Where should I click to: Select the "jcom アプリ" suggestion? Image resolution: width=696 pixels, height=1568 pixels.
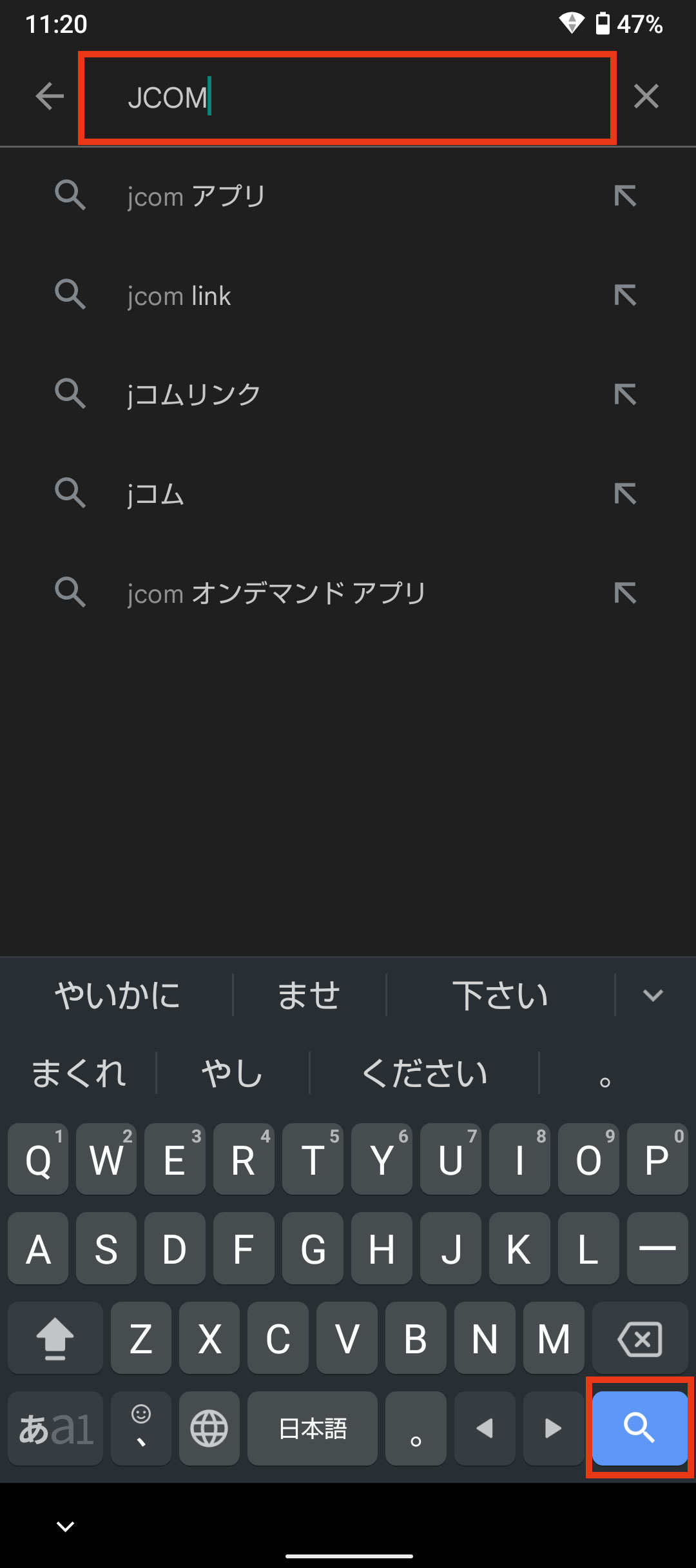point(348,196)
